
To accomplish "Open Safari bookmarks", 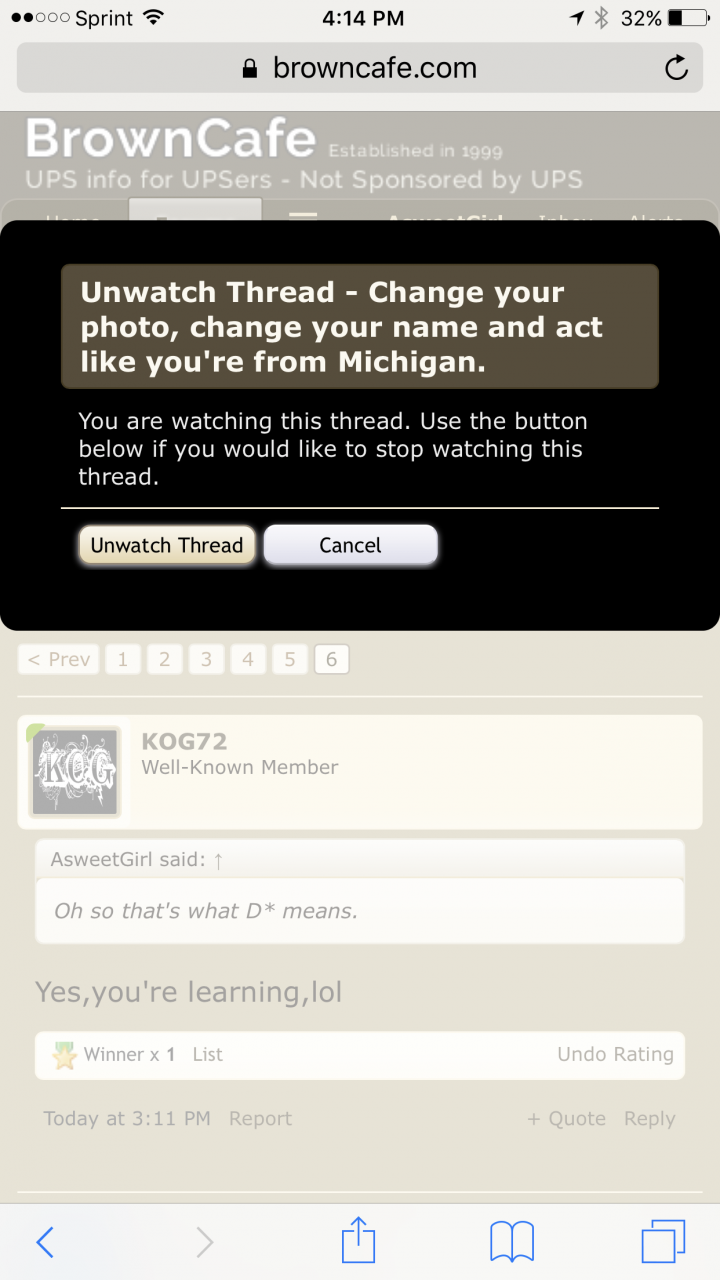I will (x=511, y=1242).
